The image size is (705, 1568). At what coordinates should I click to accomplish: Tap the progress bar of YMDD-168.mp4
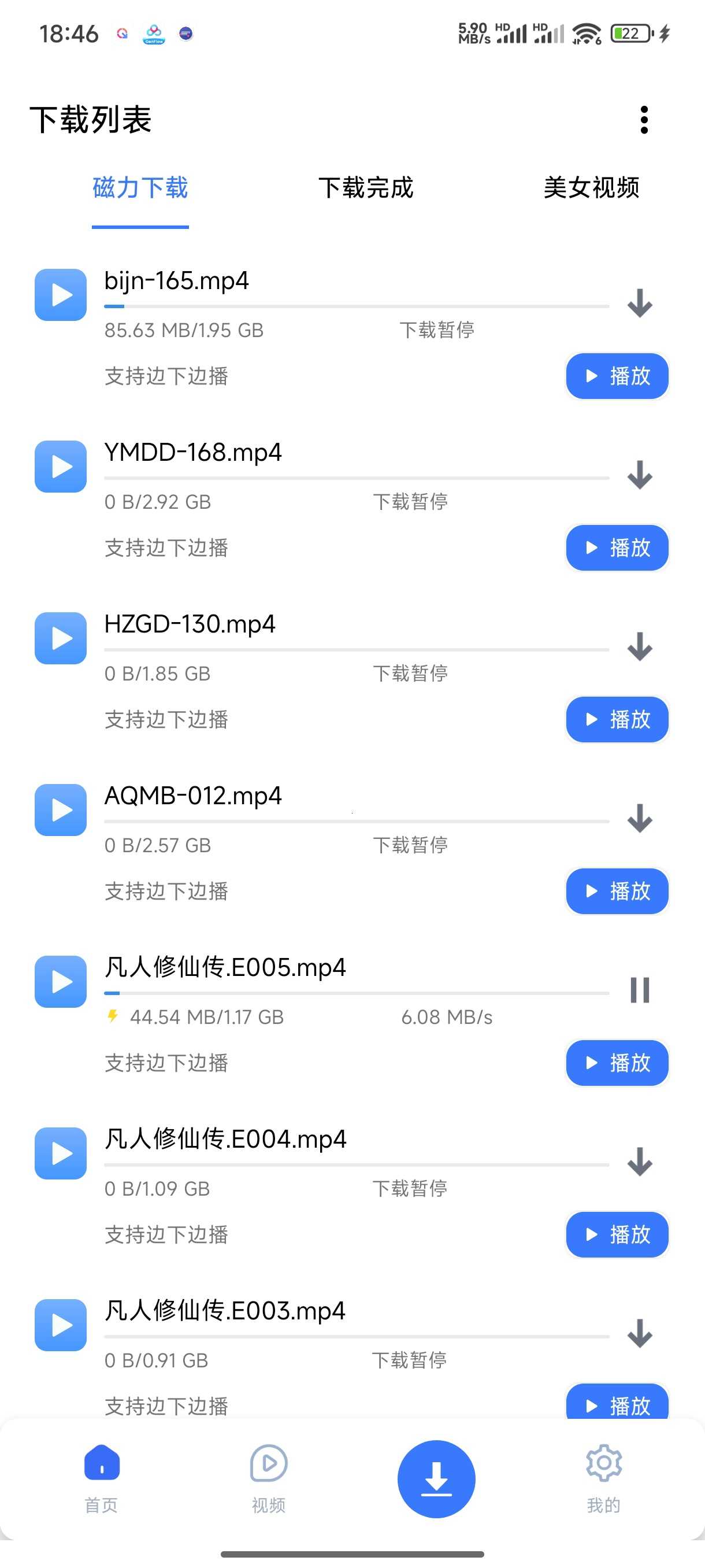356,476
